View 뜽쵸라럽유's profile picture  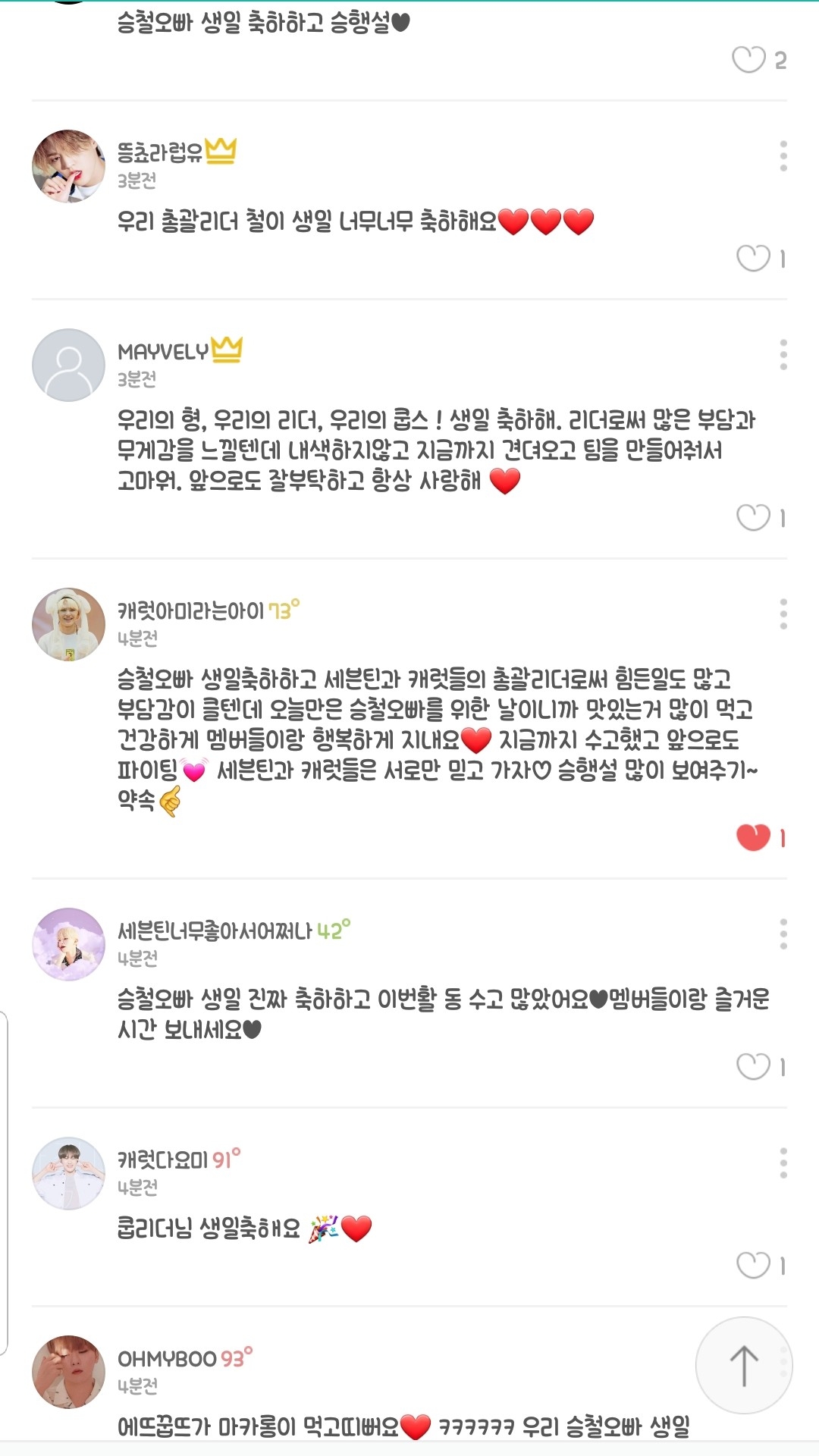(x=68, y=166)
